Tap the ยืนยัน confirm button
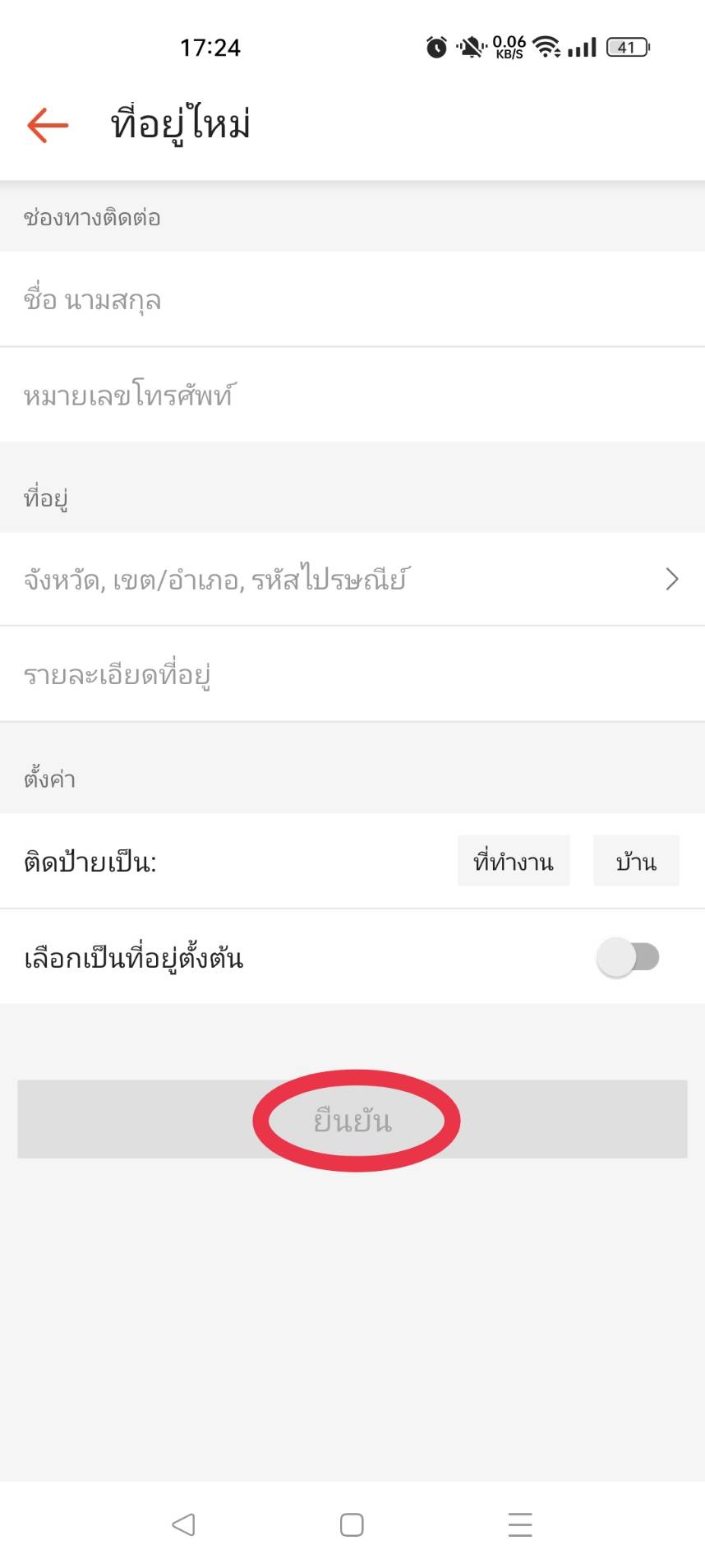This screenshot has width=705, height=1568. (x=352, y=1120)
